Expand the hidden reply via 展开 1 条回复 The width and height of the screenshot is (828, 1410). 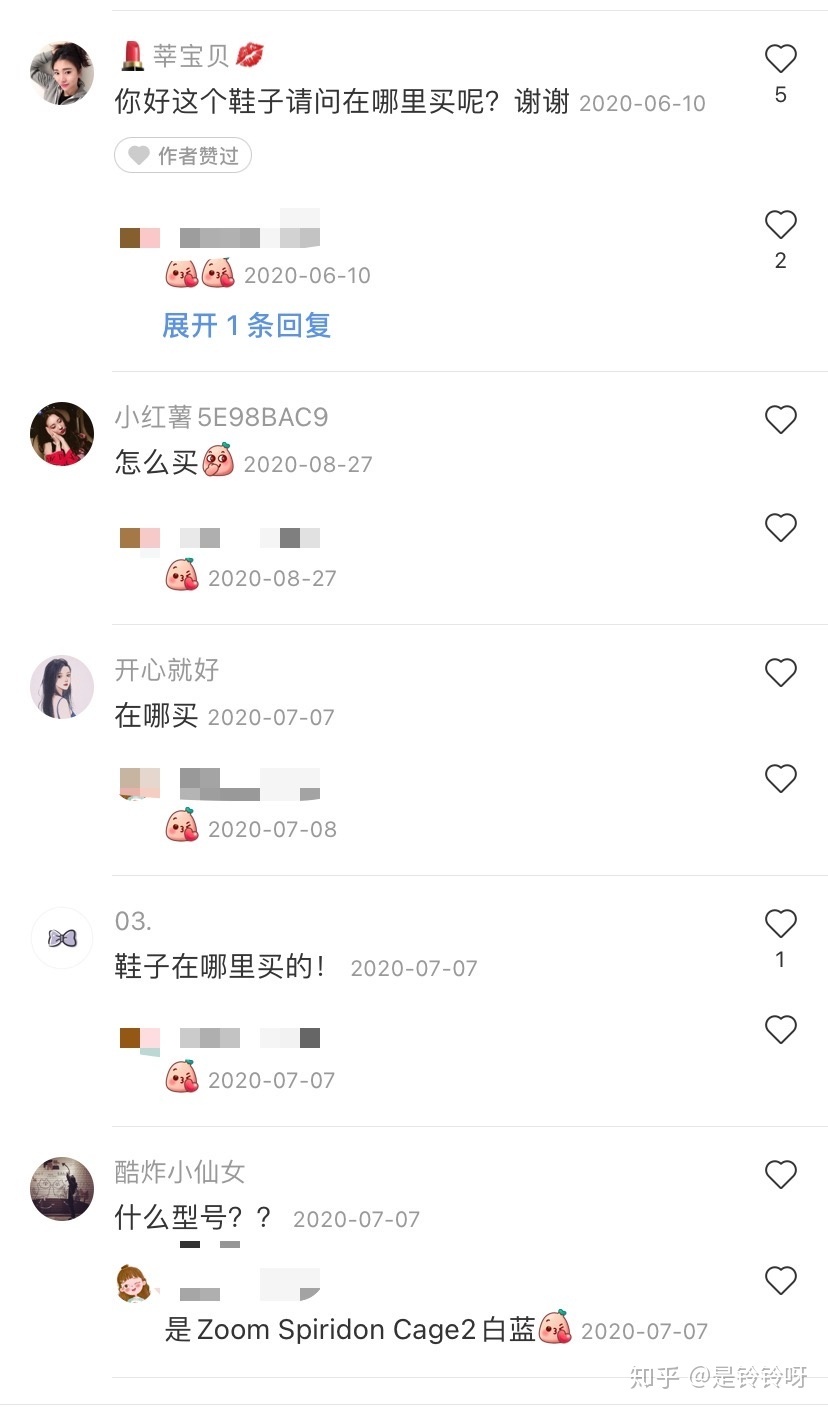point(246,325)
